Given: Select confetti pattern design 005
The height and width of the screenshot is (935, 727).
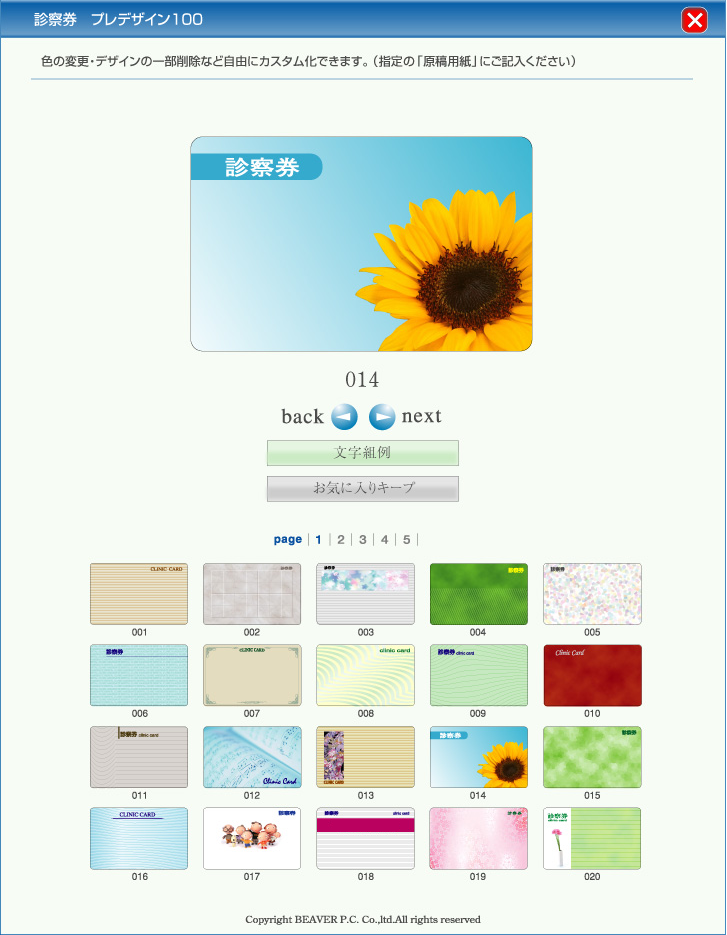Looking at the screenshot, I should (592, 594).
